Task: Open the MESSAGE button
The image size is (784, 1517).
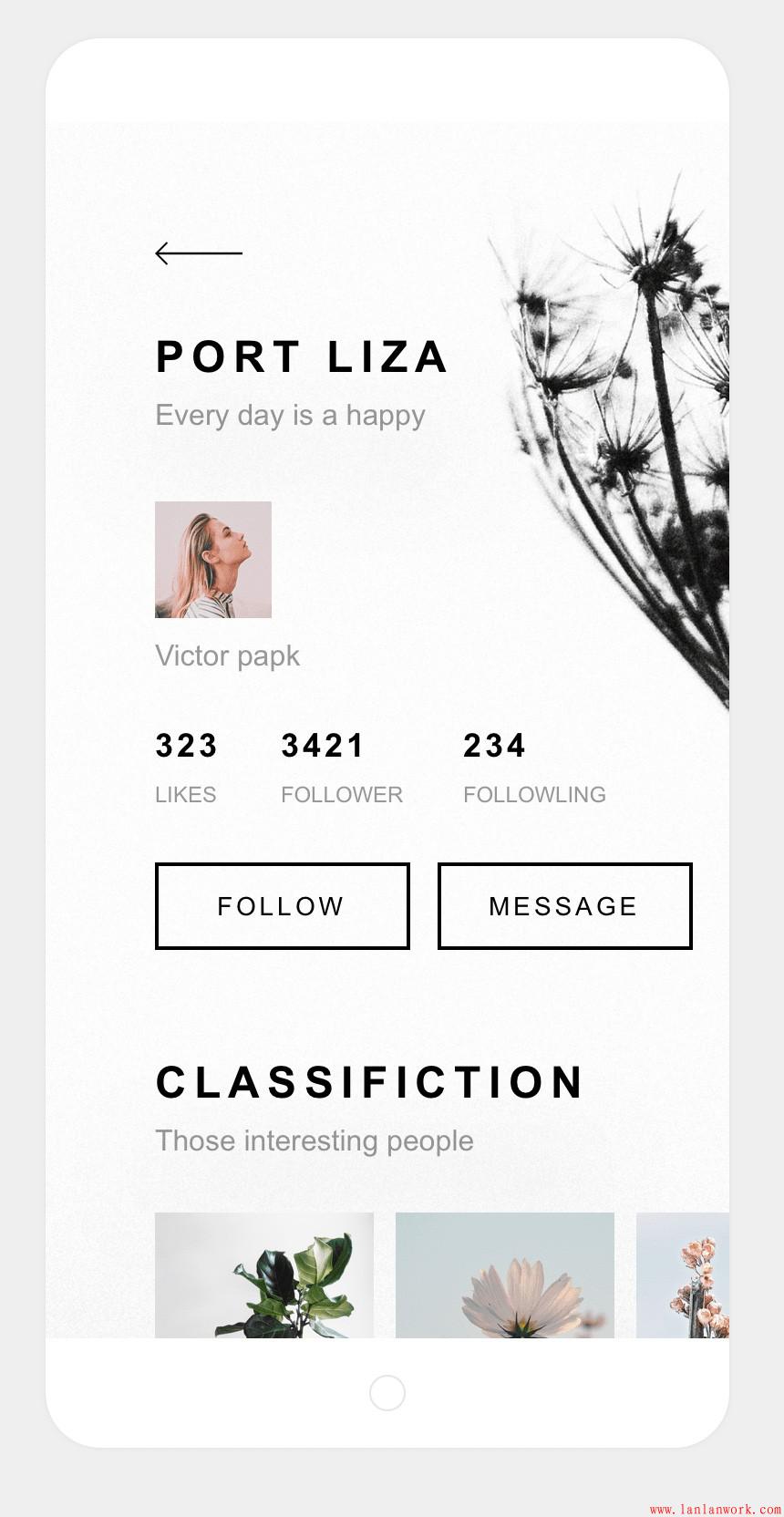Action: point(564,905)
